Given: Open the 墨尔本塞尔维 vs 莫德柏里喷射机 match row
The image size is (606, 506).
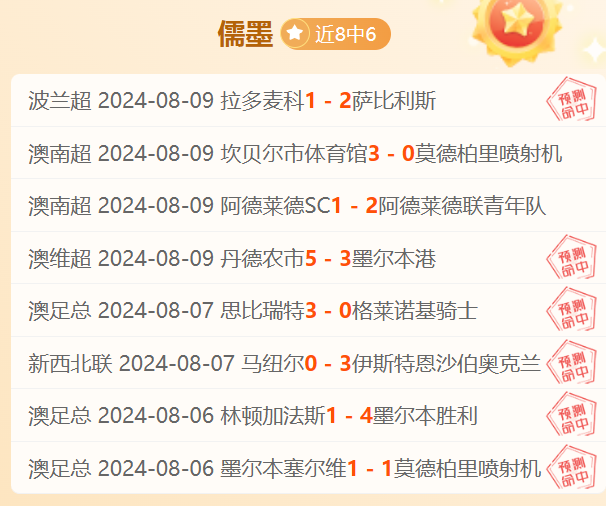Looking at the screenshot, I should point(300,467).
